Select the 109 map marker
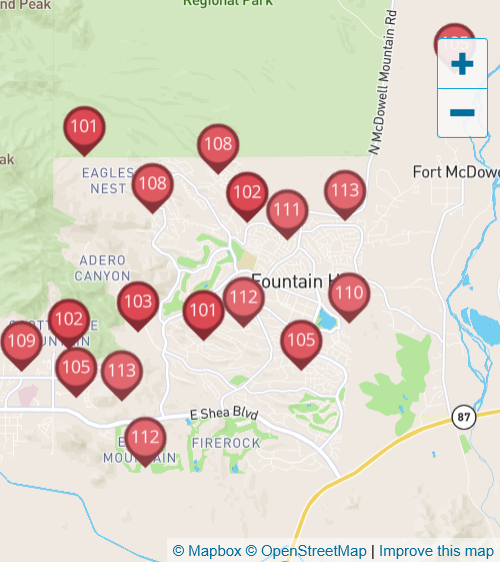Image resolution: width=500 pixels, height=562 pixels. 22,343
